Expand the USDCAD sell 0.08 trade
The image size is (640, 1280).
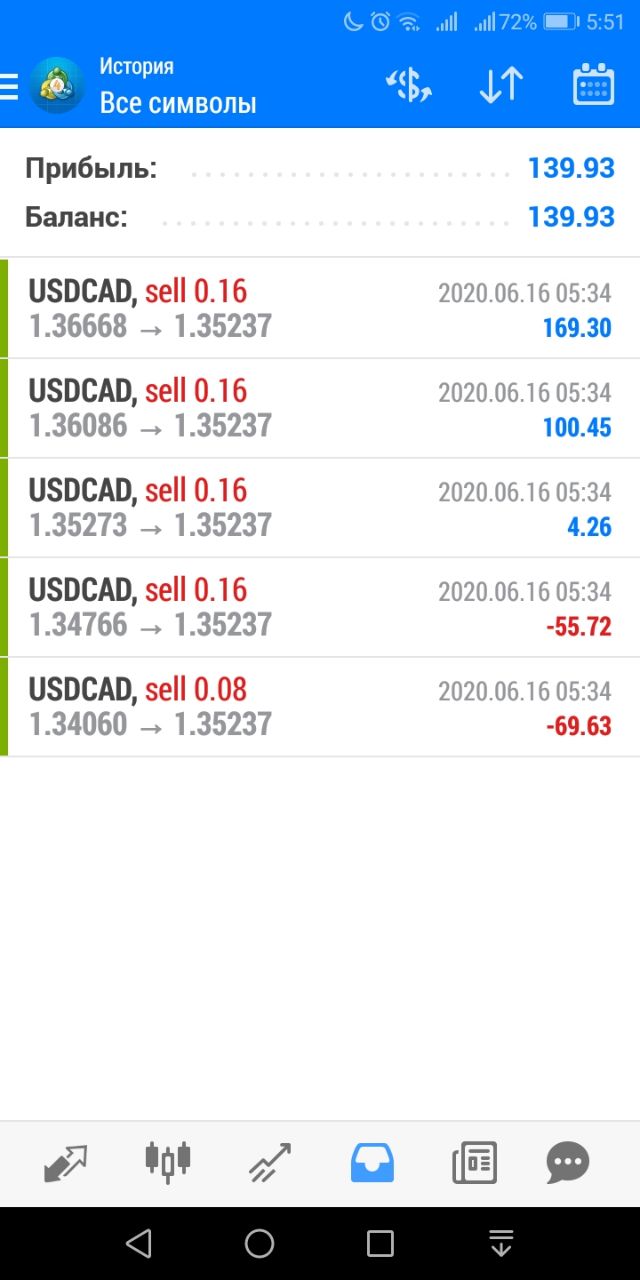[320, 706]
